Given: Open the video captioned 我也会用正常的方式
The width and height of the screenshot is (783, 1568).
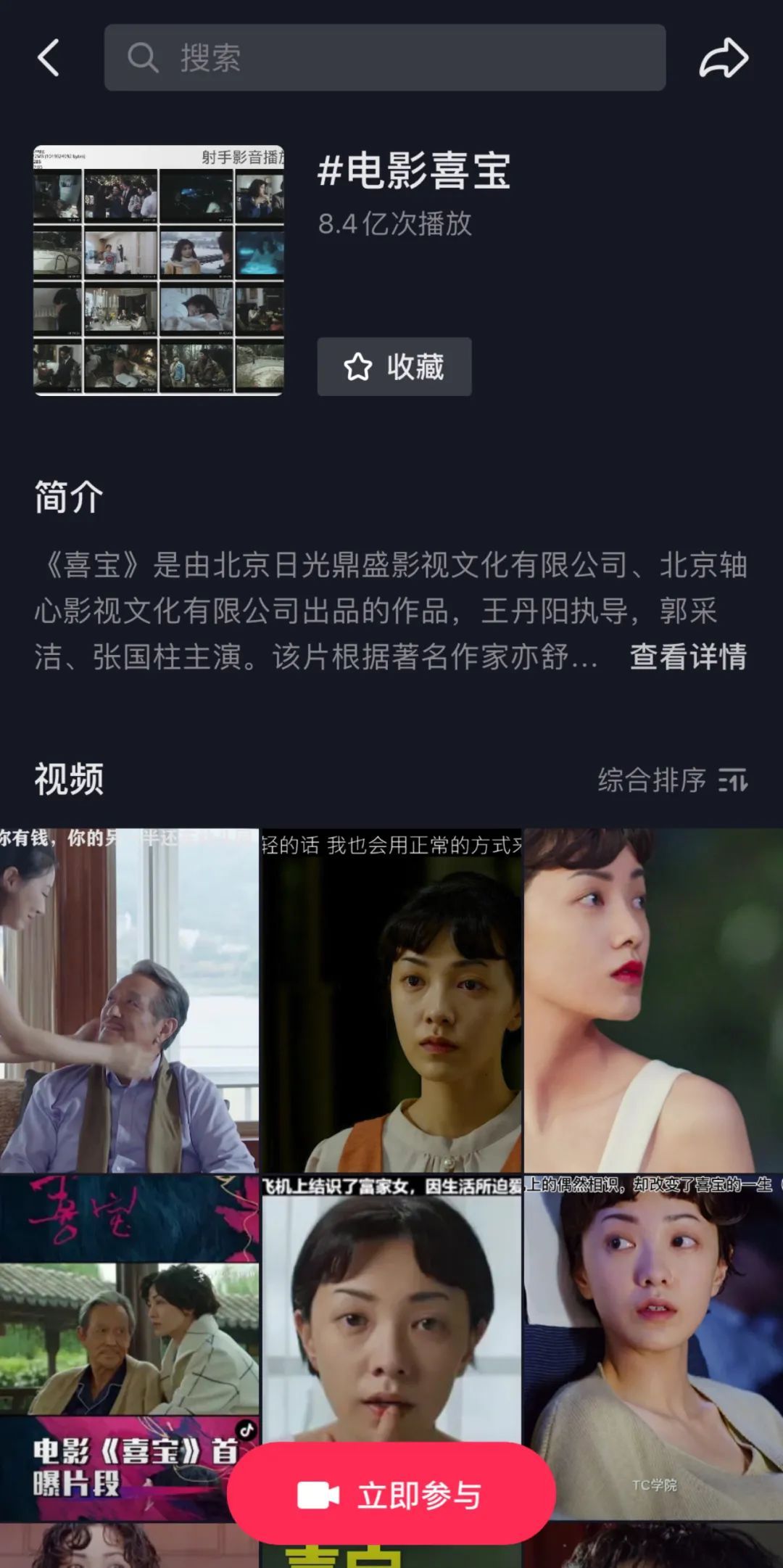Looking at the screenshot, I should [391, 1001].
